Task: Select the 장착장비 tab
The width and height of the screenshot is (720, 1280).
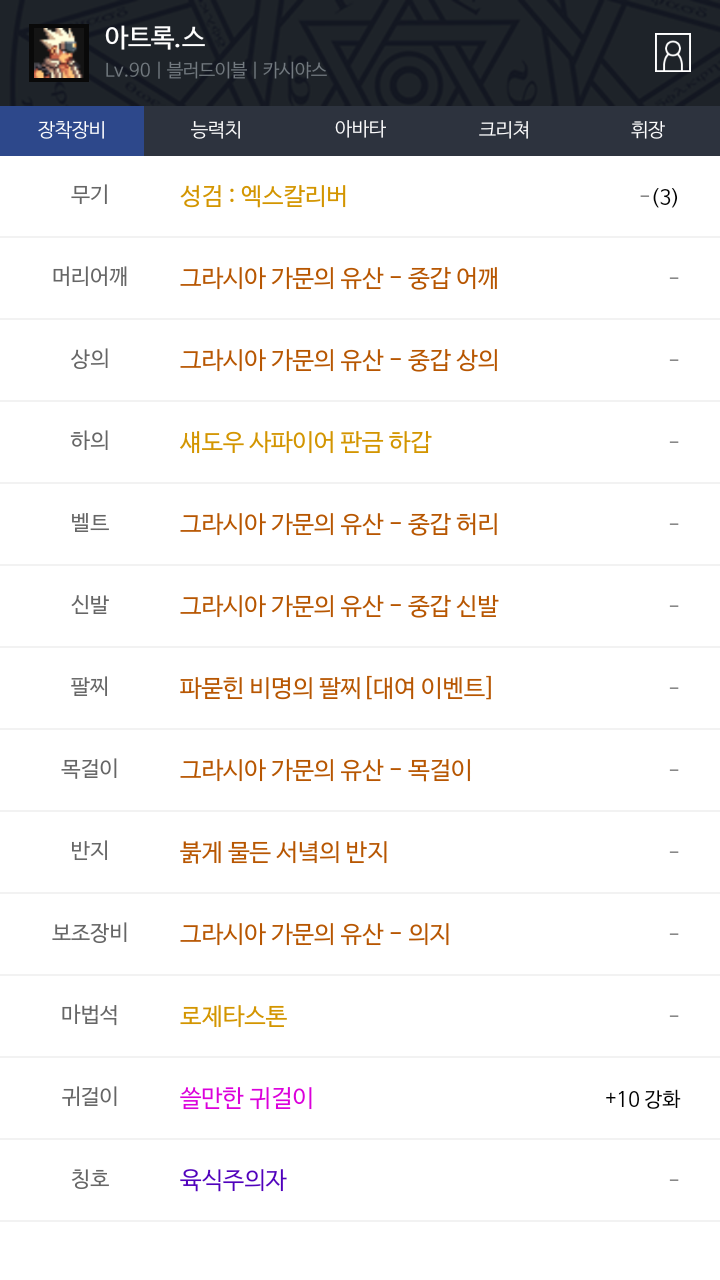Action: coord(72,130)
